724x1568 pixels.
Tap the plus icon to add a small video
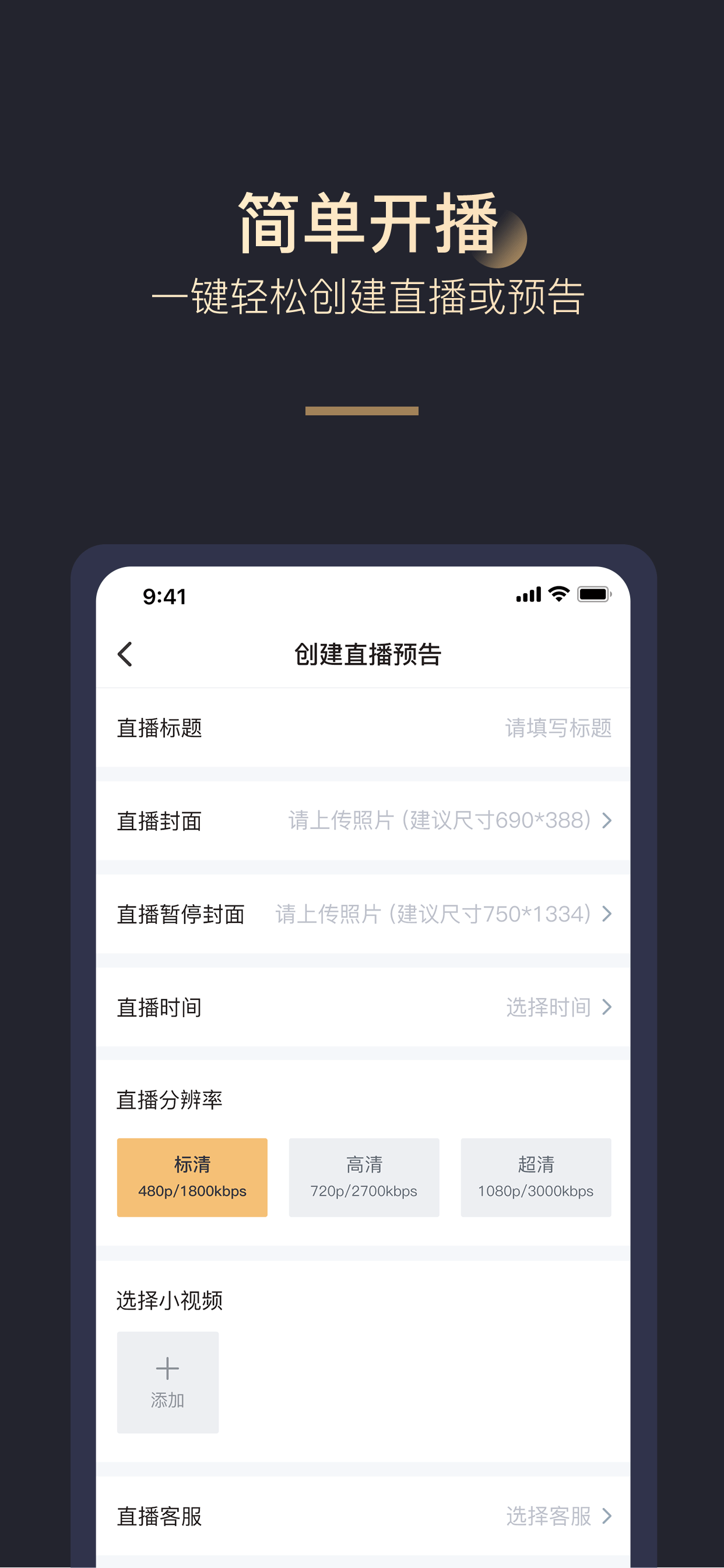[x=167, y=1368]
